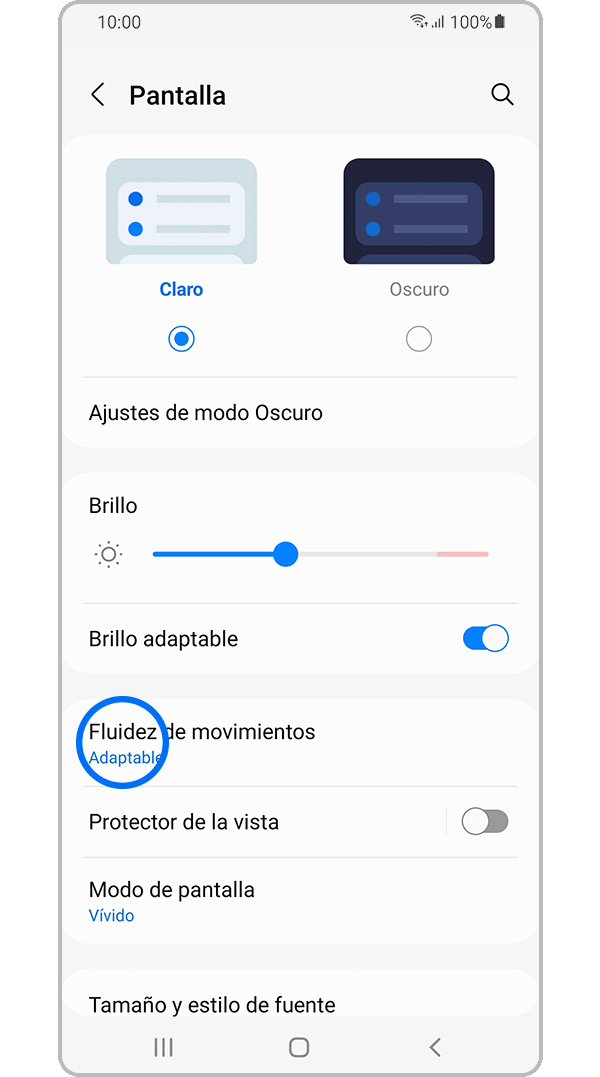Disable Brillo adaptable switch

(x=485, y=638)
